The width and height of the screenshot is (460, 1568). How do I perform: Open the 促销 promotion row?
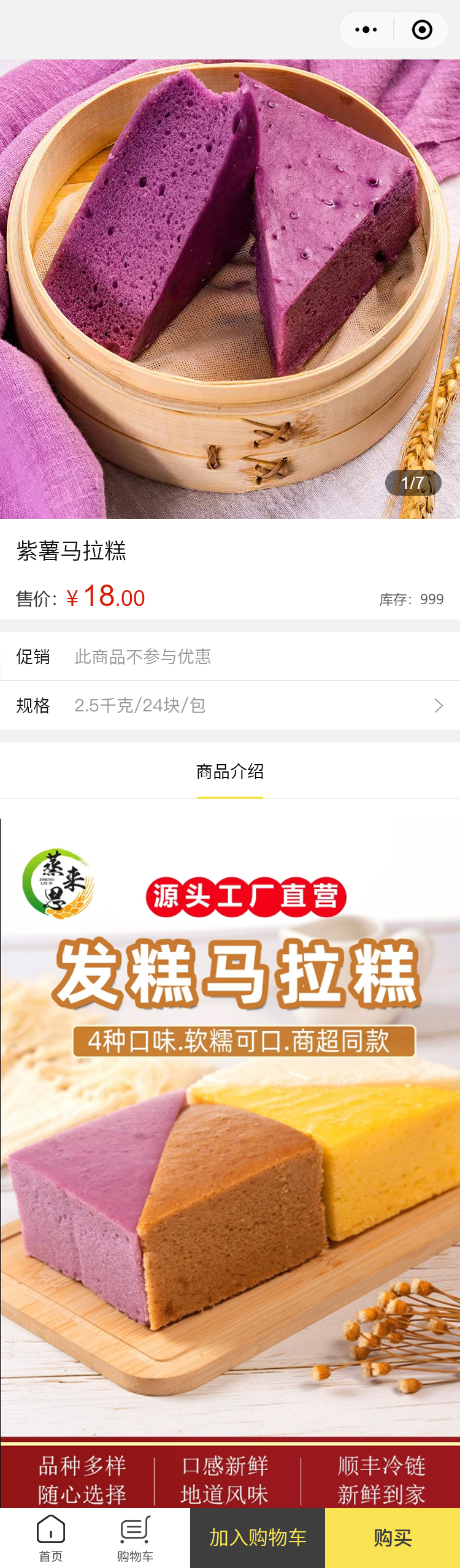pyautogui.click(x=230, y=656)
